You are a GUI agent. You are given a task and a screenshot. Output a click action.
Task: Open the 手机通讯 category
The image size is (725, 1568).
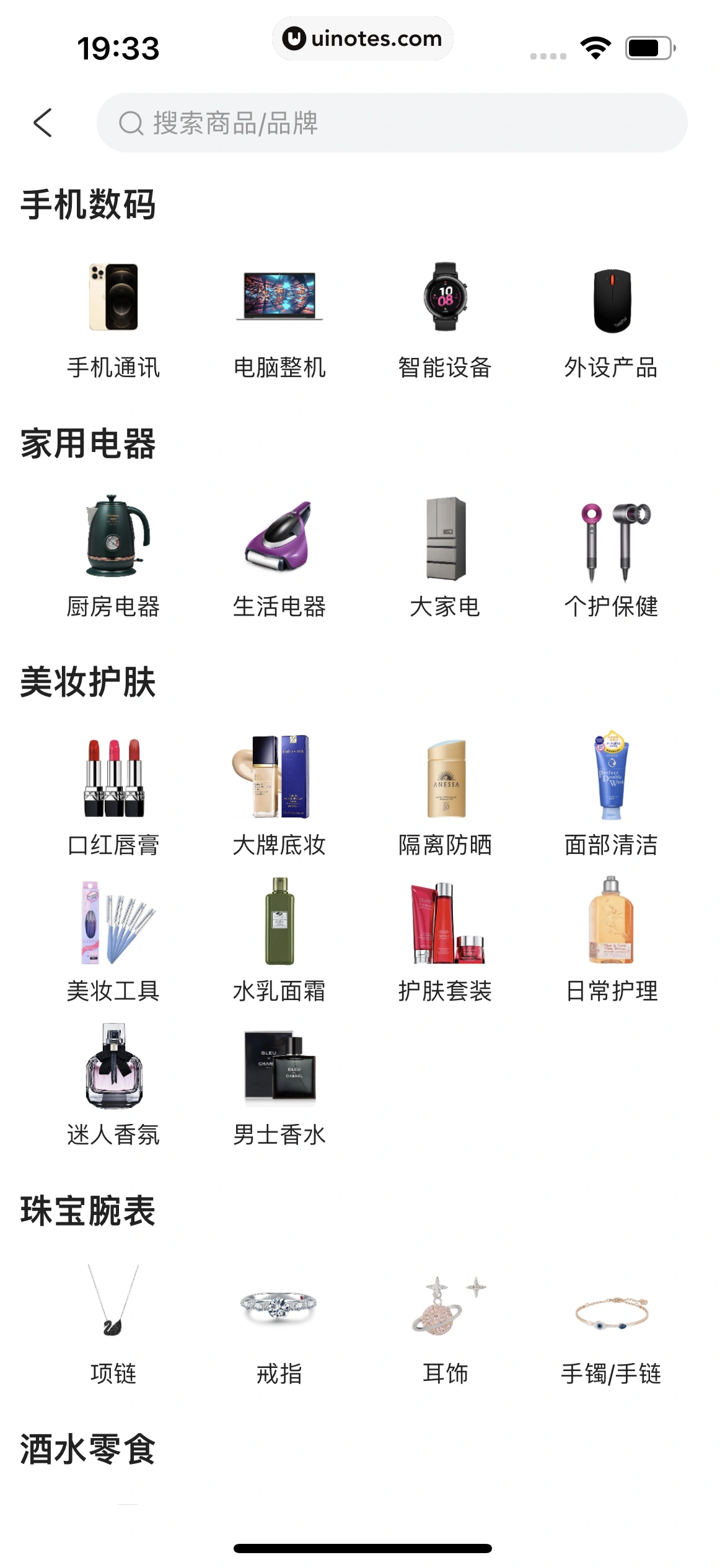(x=113, y=320)
